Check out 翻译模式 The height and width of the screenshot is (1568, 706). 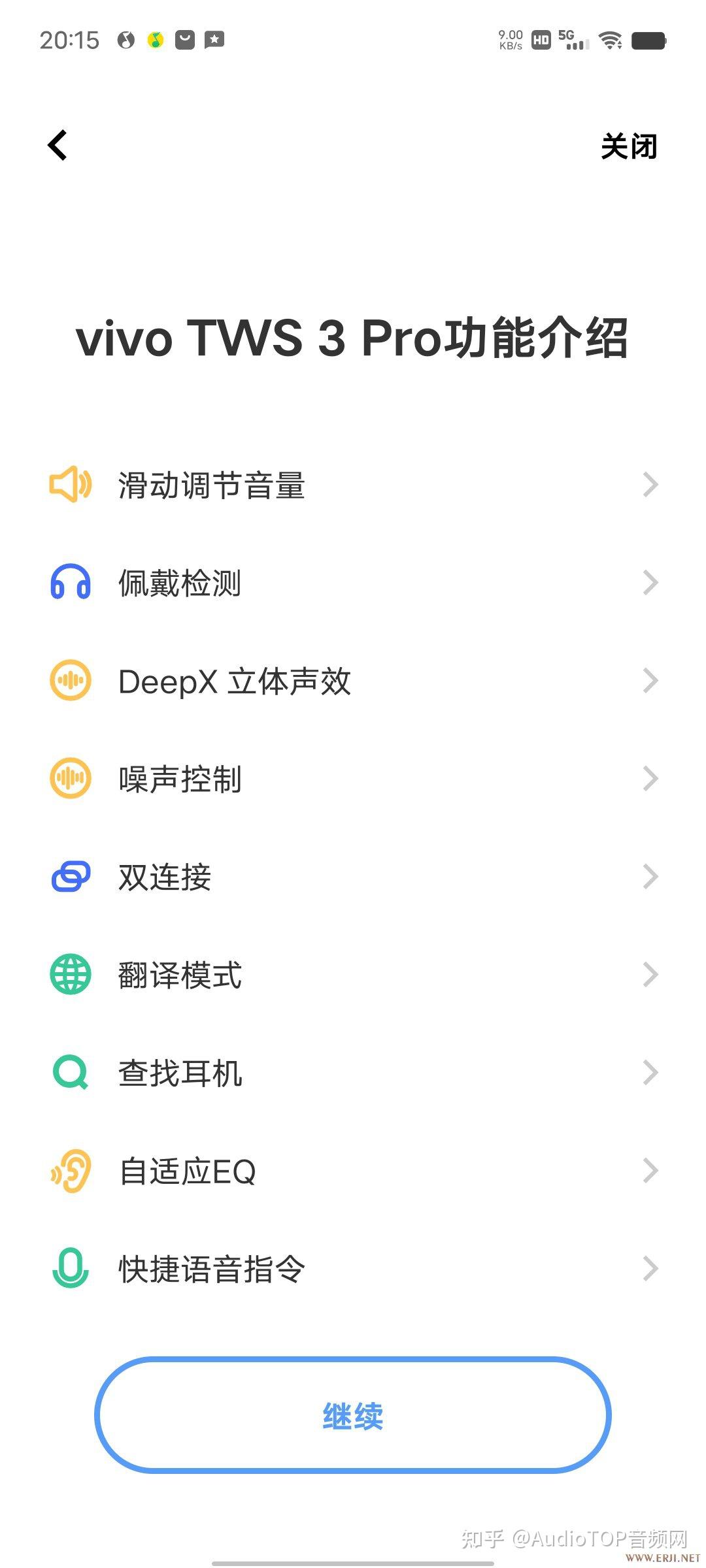tap(353, 975)
